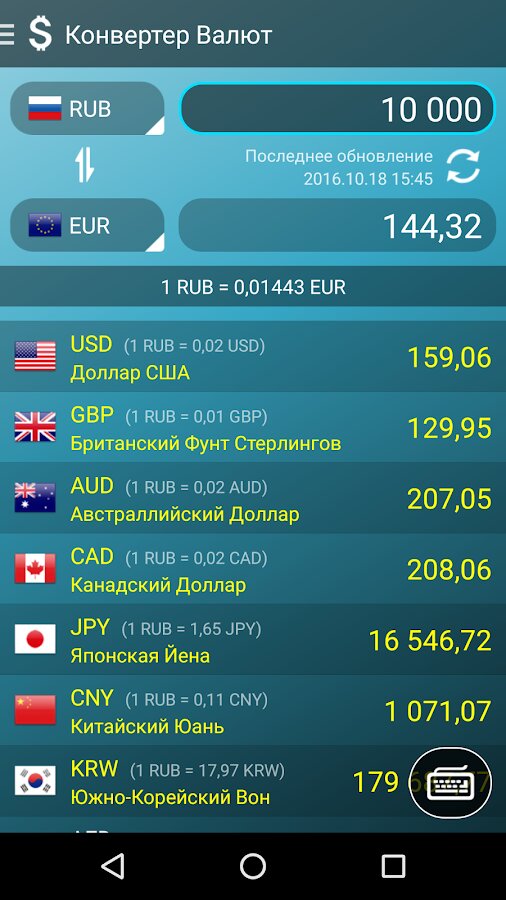Edit the 10 000 amount field
Viewport: 506px width, 900px height.
tap(337, 108)
